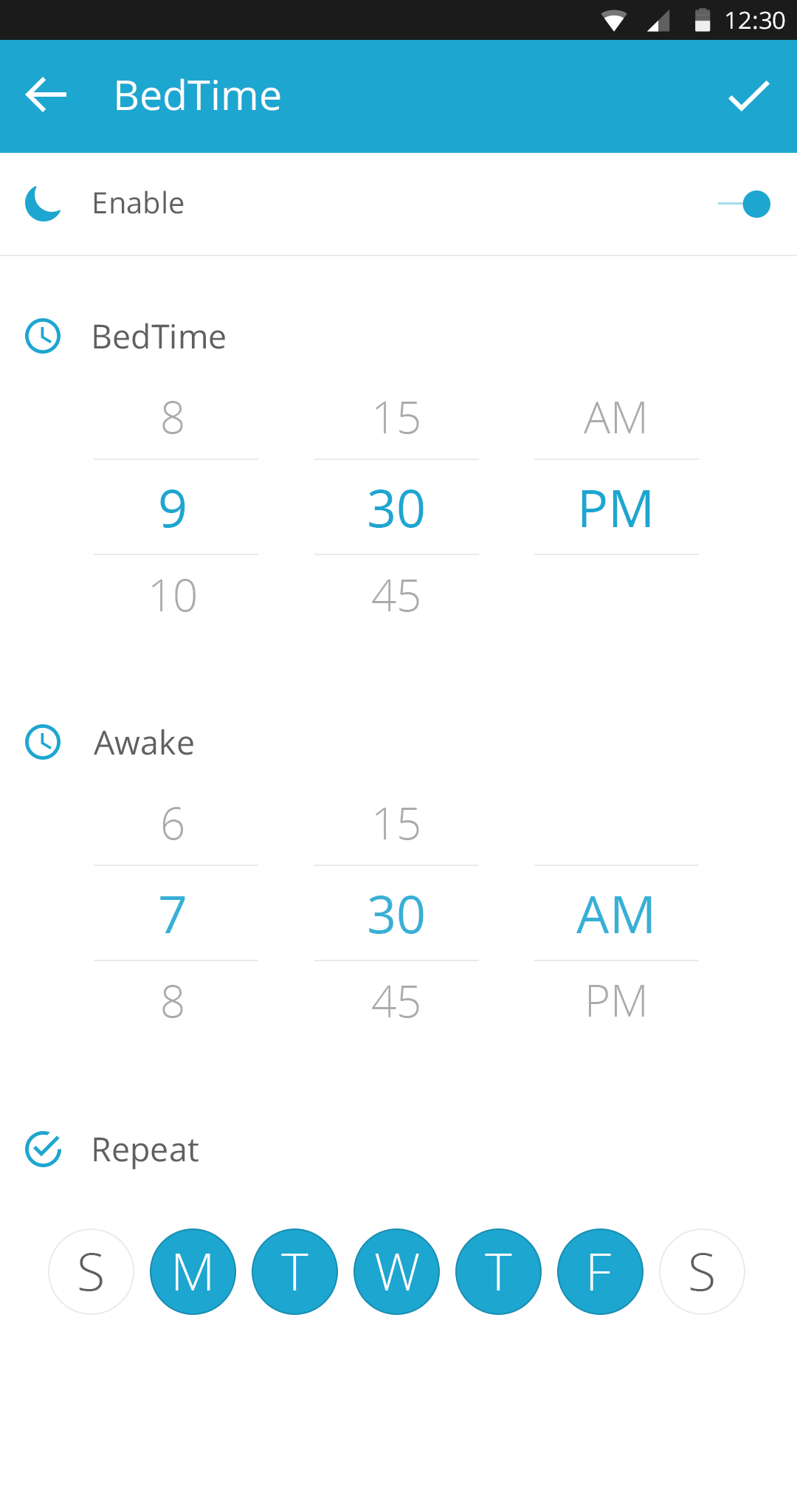Go back from the BedTime screen

click(46, 95)
